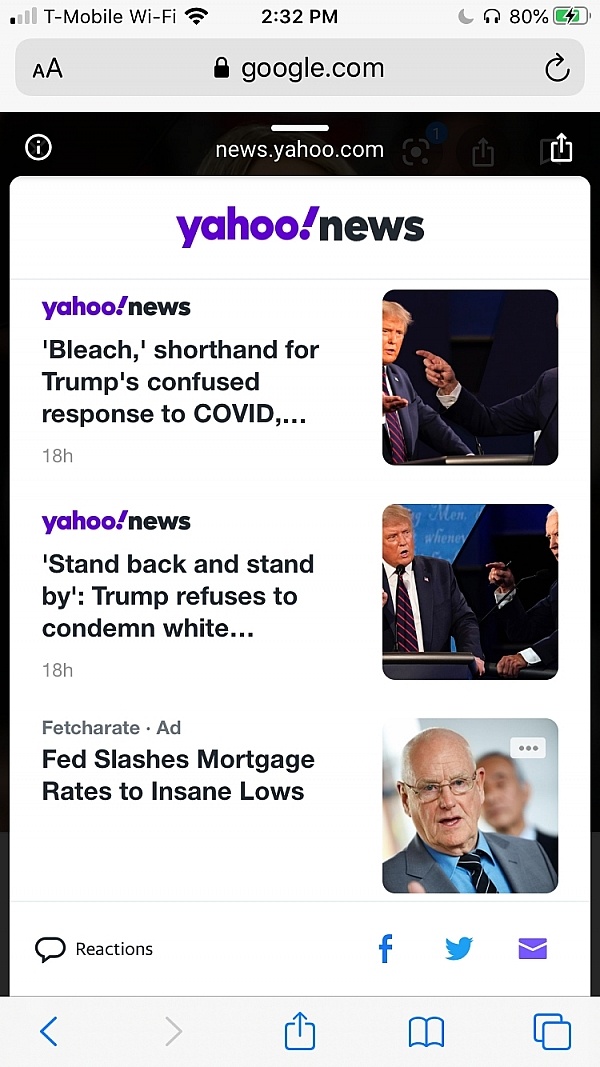600x1067 pixels.
Task: Read the 'Stand back and stand by' article
Action: pos(178,595)
